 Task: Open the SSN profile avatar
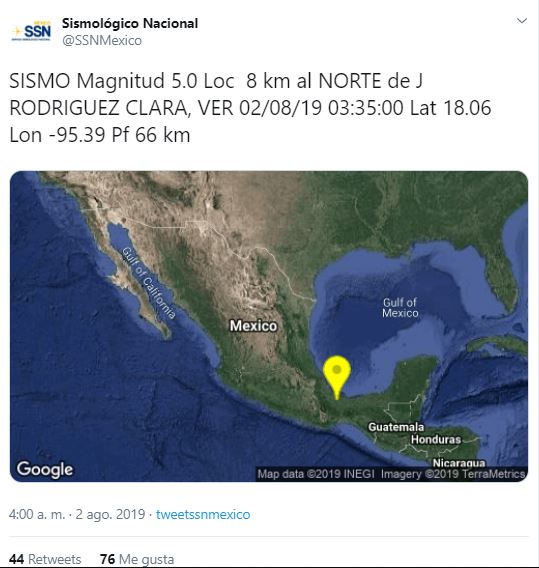coord(31,31)
